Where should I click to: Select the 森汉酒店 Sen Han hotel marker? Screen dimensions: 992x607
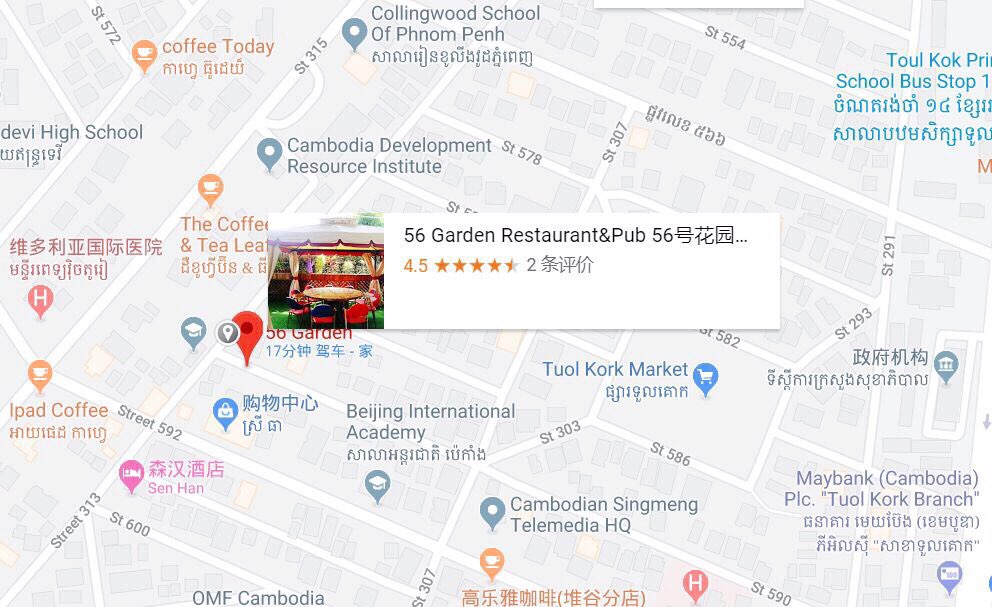click(x=132, y=476)
